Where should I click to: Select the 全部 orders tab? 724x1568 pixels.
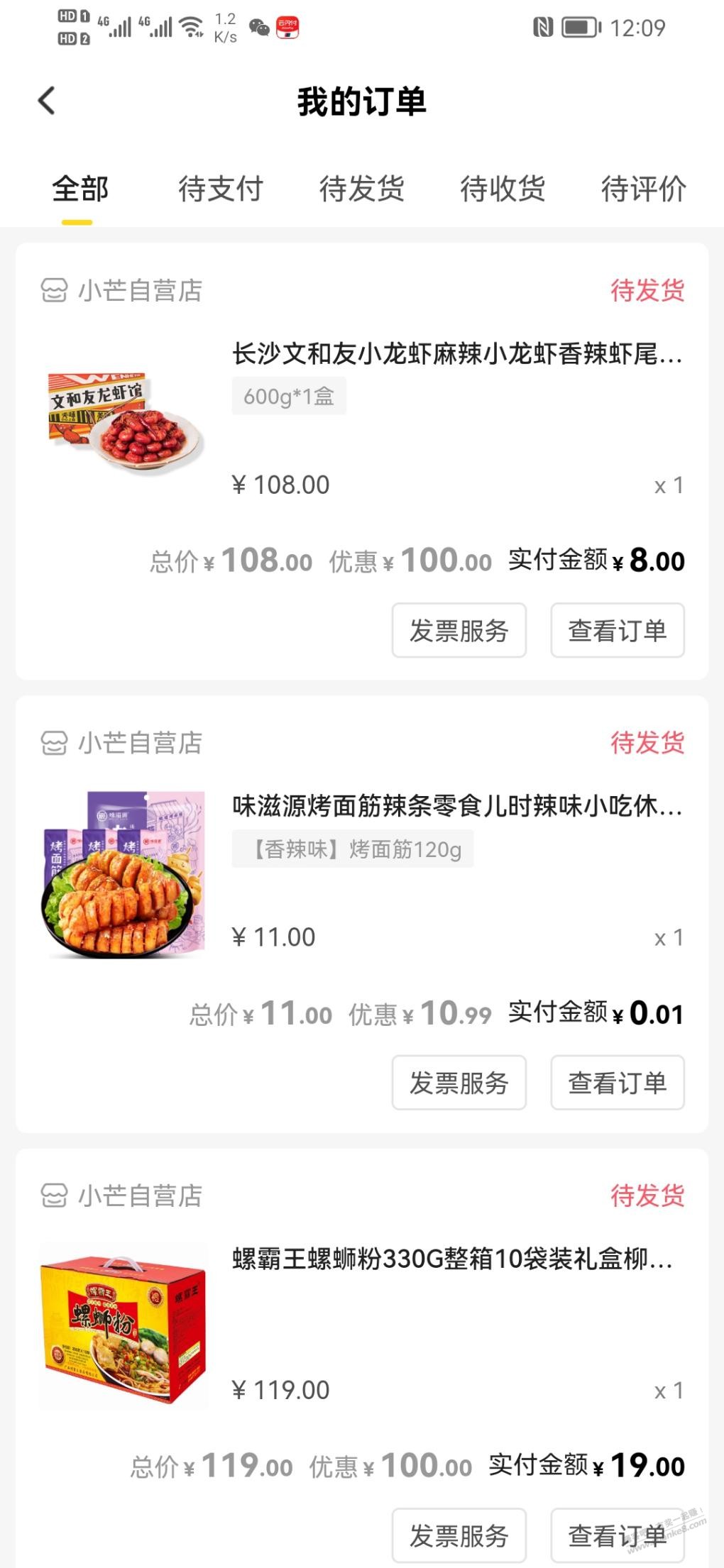pos(79,189)
